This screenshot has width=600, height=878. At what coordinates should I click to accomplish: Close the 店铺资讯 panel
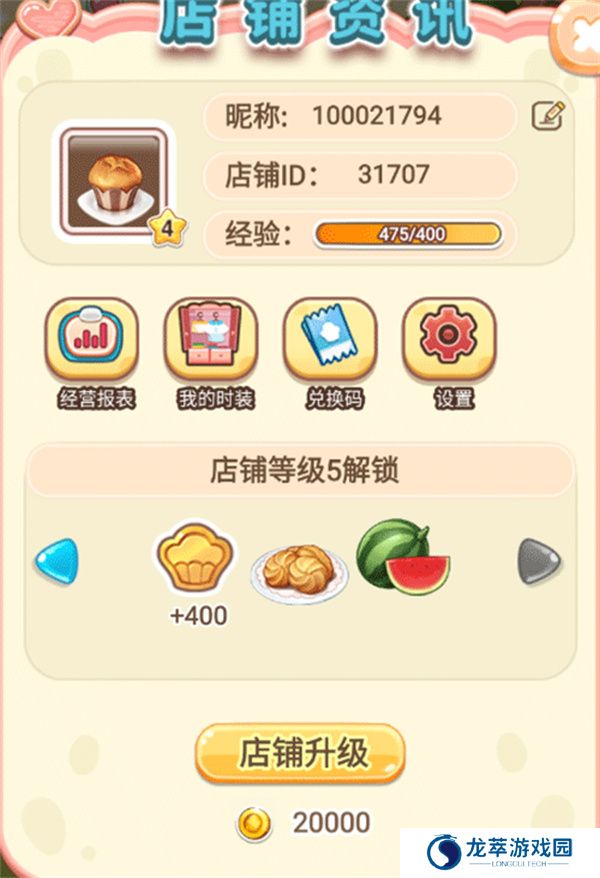tap(582, 32)
